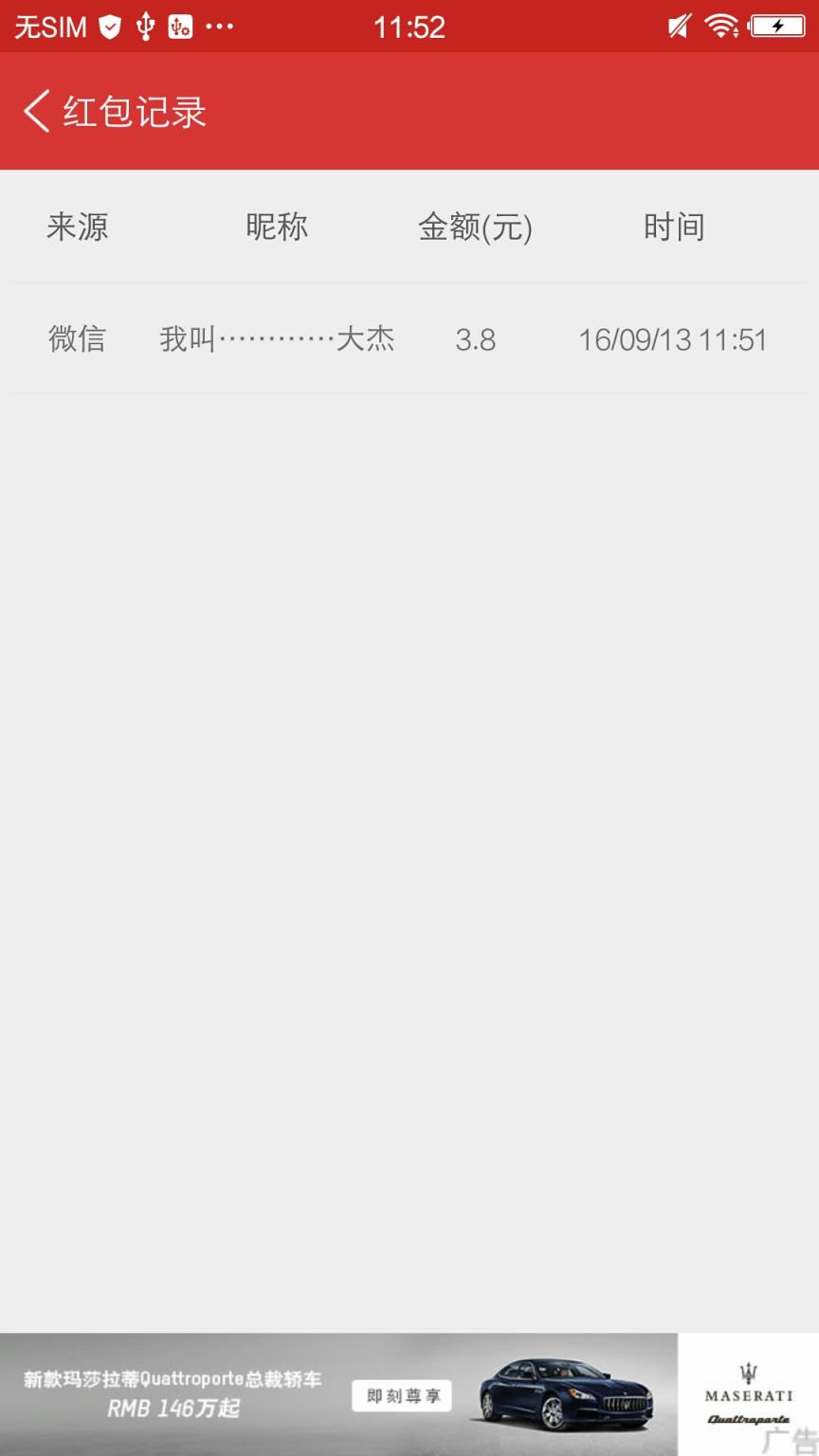Tap the back chevron beside 红包记录
The height and width of the screenshot is (1456, 819).
[35, 111]
